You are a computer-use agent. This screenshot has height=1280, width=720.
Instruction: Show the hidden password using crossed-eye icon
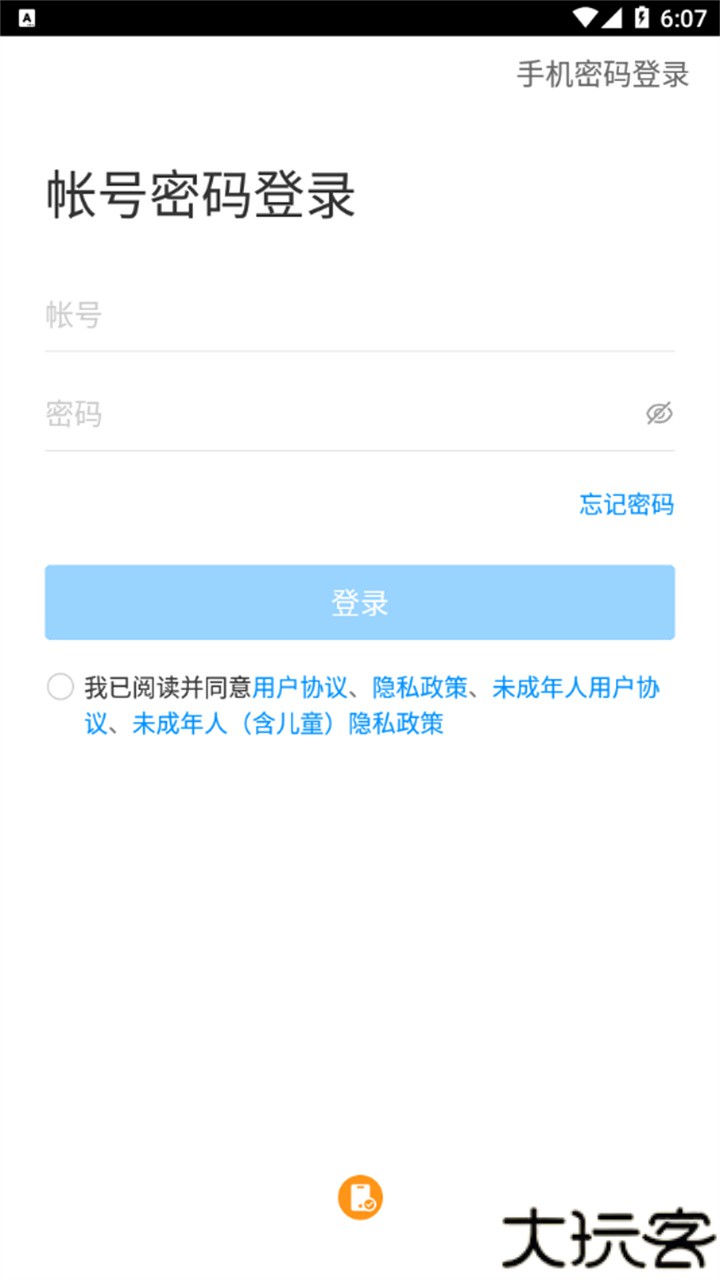pyautogui.click(x=660, y=412)
